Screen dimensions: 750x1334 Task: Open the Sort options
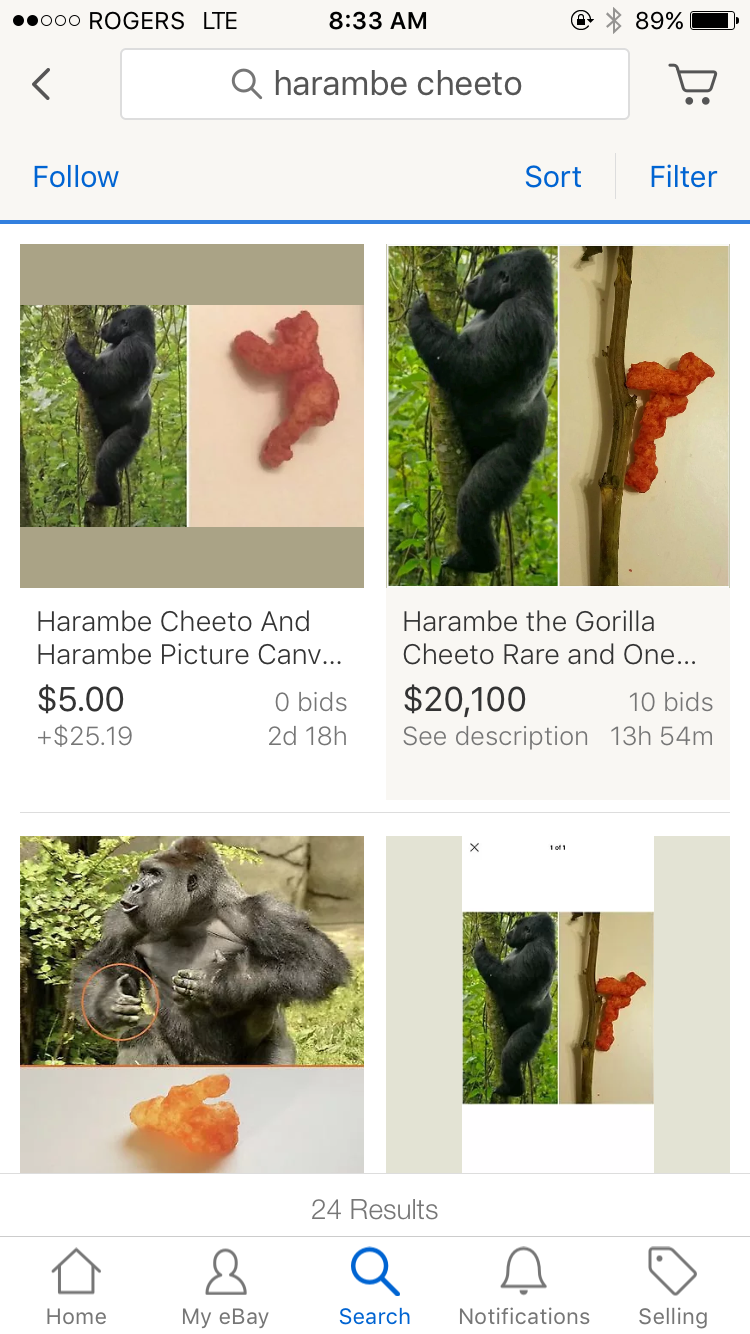pos(552,177)
